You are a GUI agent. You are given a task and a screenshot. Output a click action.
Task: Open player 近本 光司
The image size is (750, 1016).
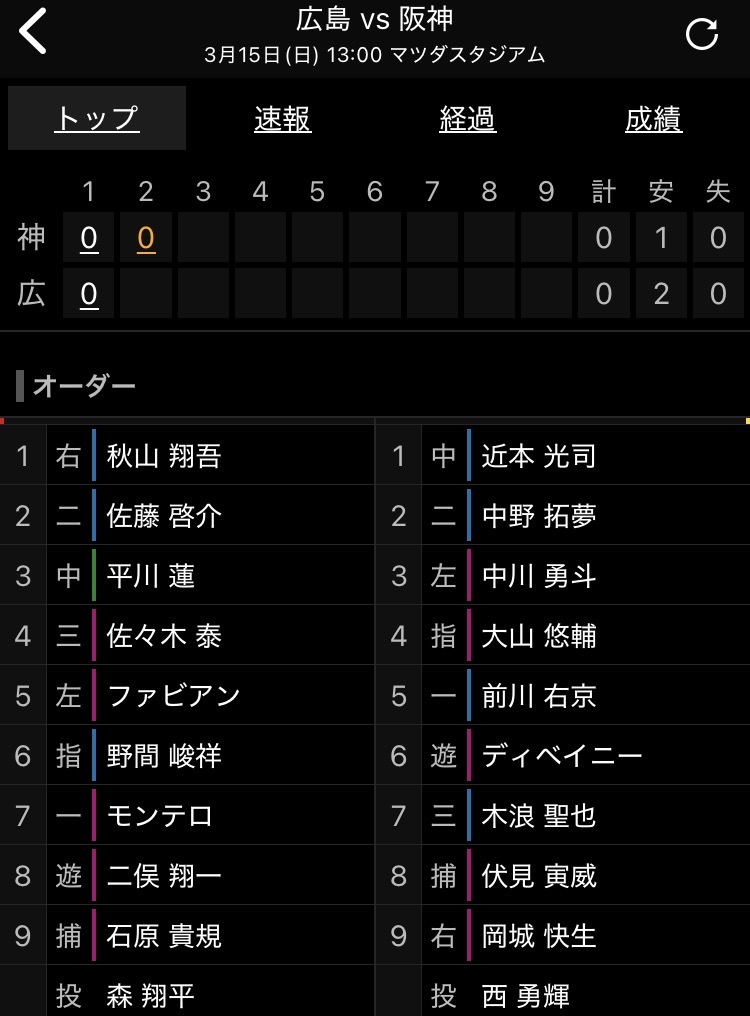point(538,456)
